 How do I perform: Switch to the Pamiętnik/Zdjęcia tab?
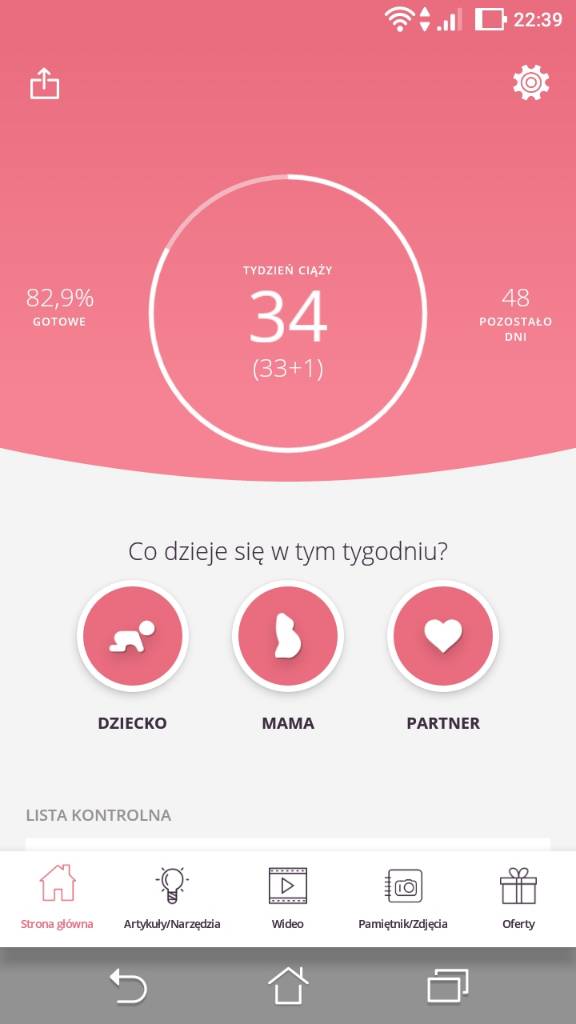click(403, 897)
